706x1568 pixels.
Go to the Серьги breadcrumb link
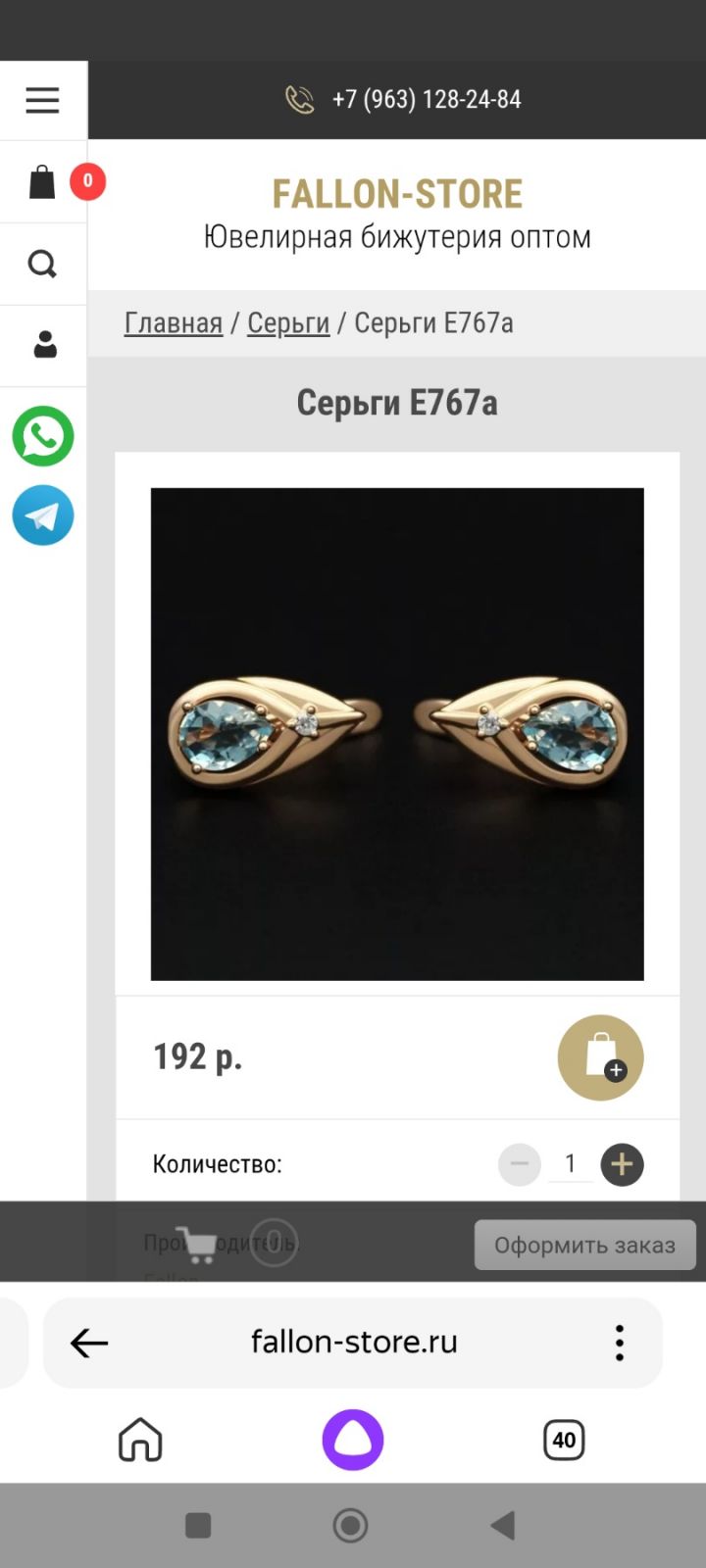[x=288, y=322]
